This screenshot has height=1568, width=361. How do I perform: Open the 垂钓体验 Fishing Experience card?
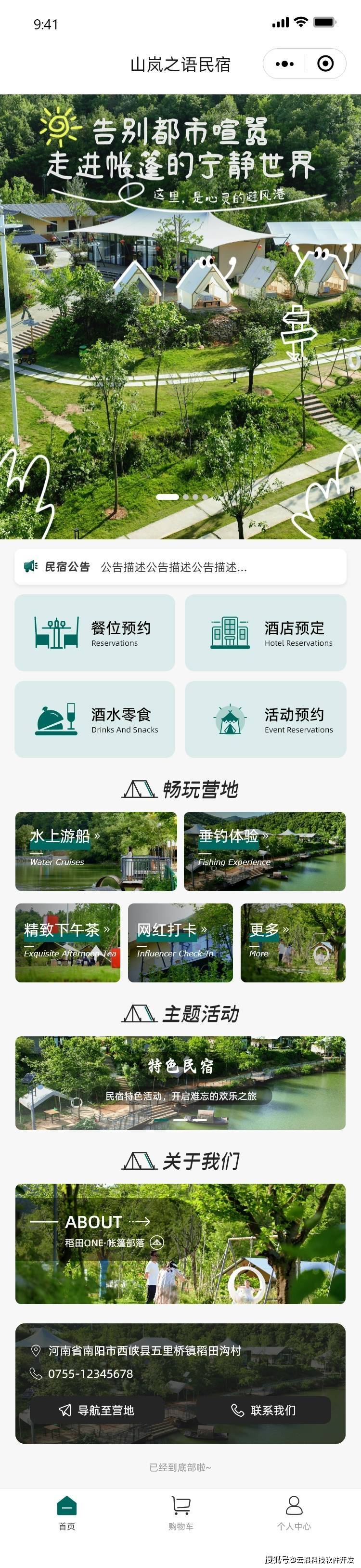(x=265, y=851)
